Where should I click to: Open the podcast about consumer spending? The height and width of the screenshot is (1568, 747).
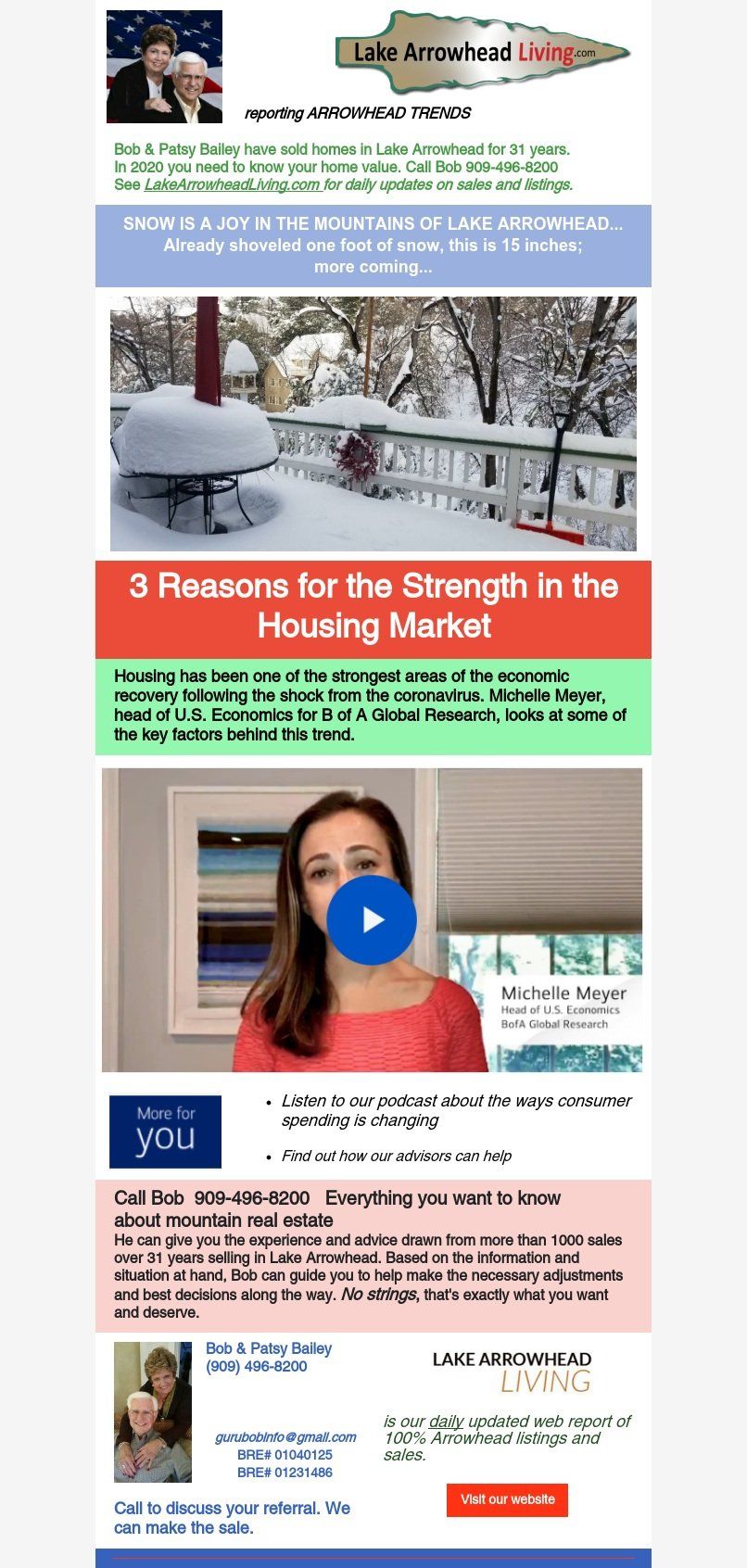pyautogui.click(x=455, y=1110)
